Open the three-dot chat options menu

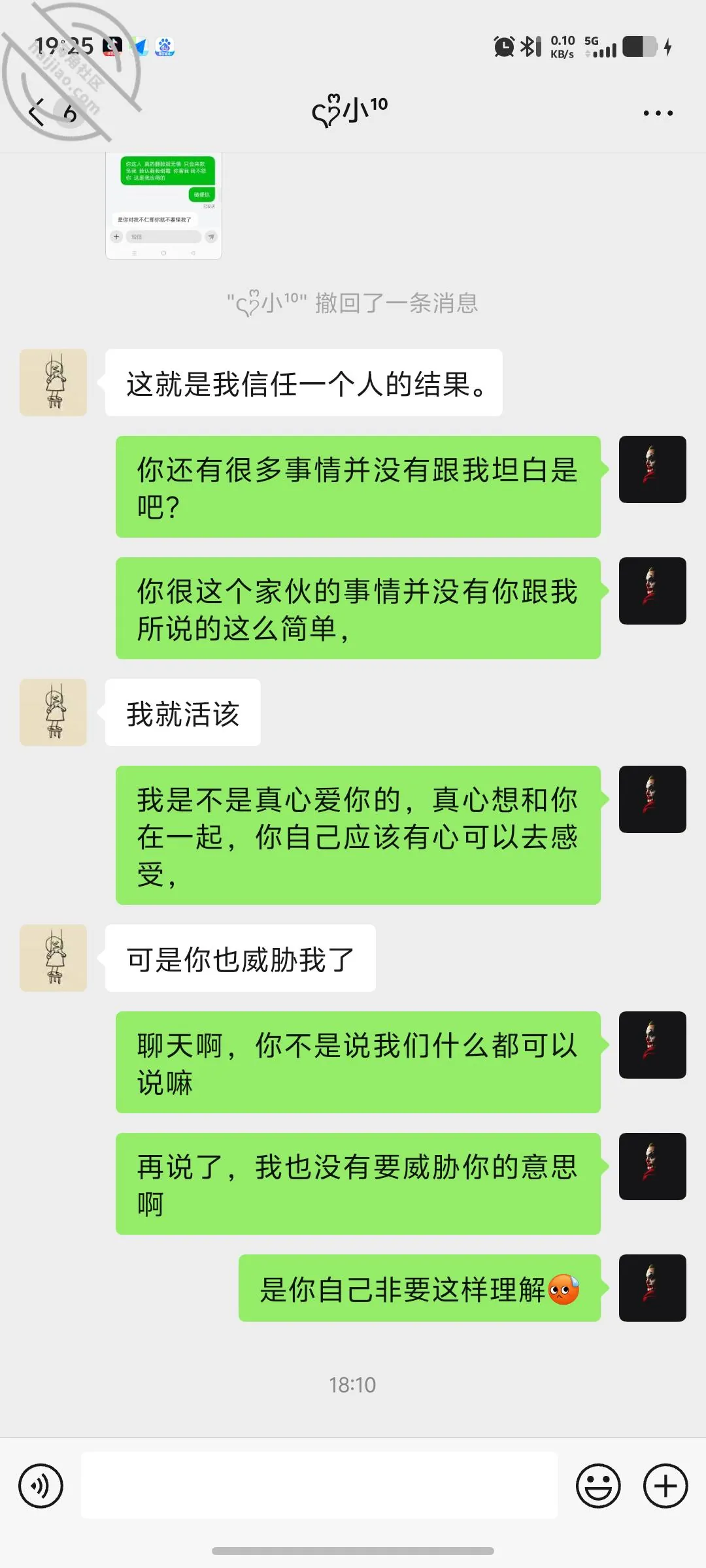(658, 113)
